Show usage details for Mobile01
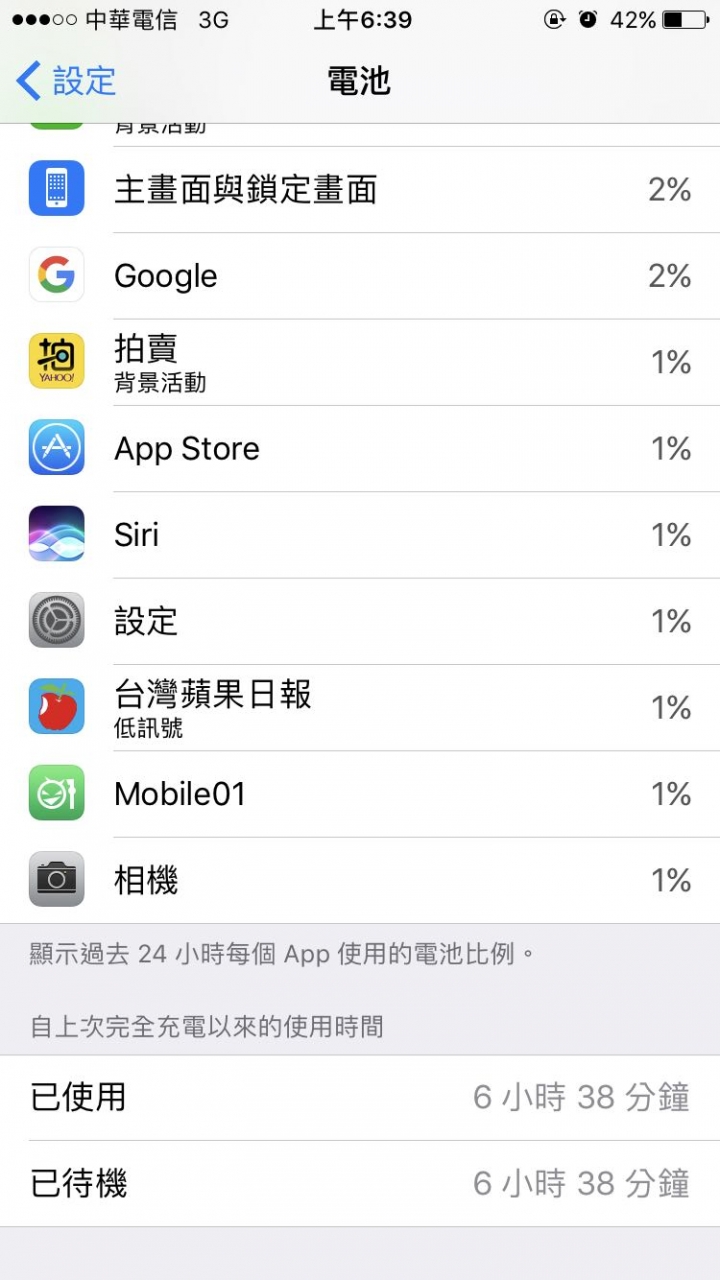 coord(360,794)
